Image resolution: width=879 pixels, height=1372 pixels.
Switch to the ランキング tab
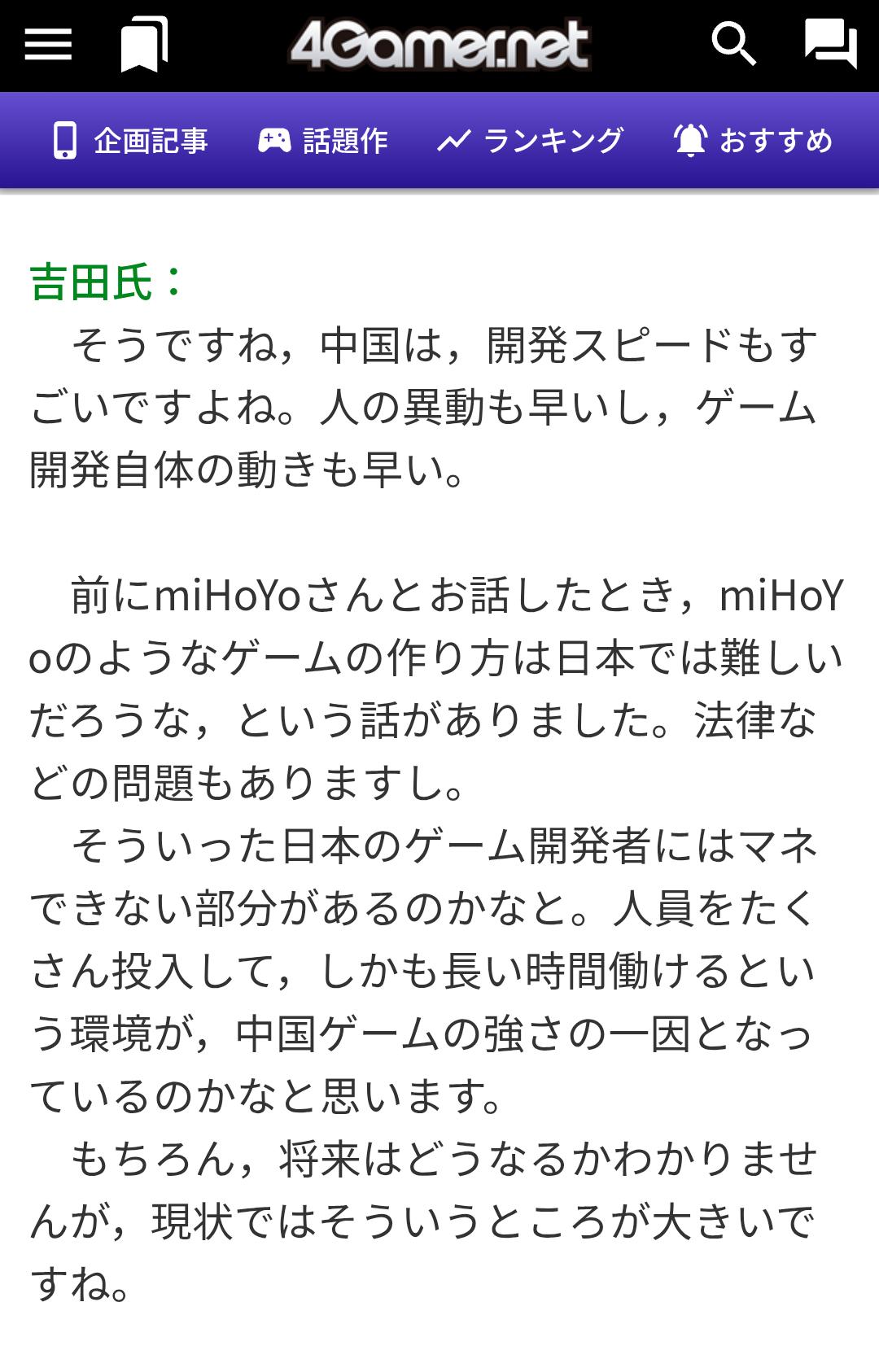point(531,141)
